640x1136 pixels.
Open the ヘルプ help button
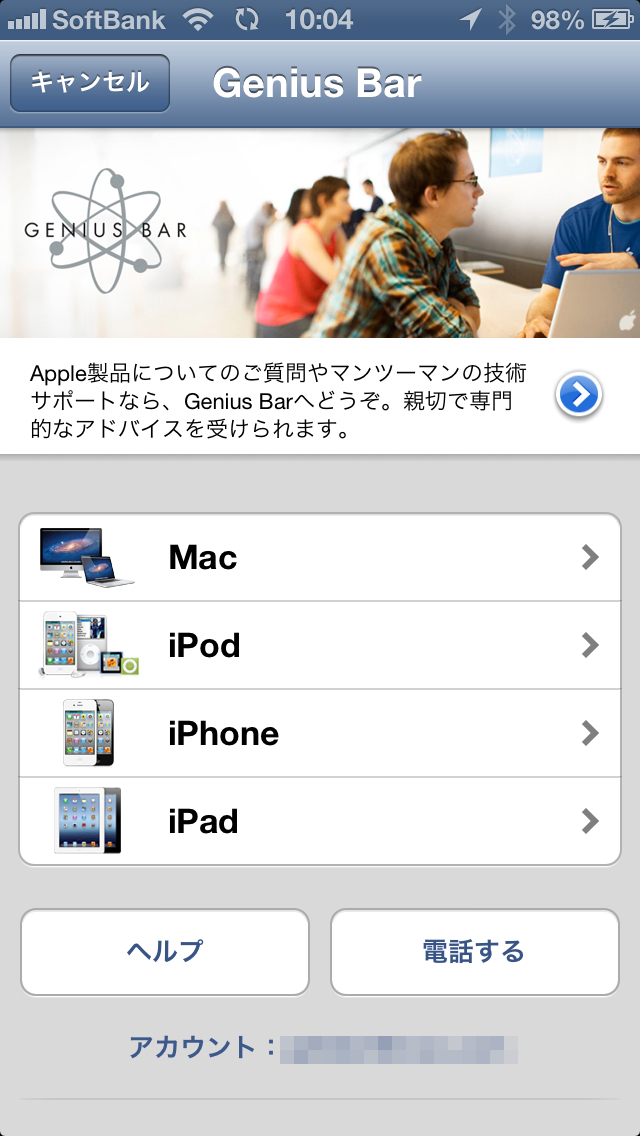click(165, 951)
